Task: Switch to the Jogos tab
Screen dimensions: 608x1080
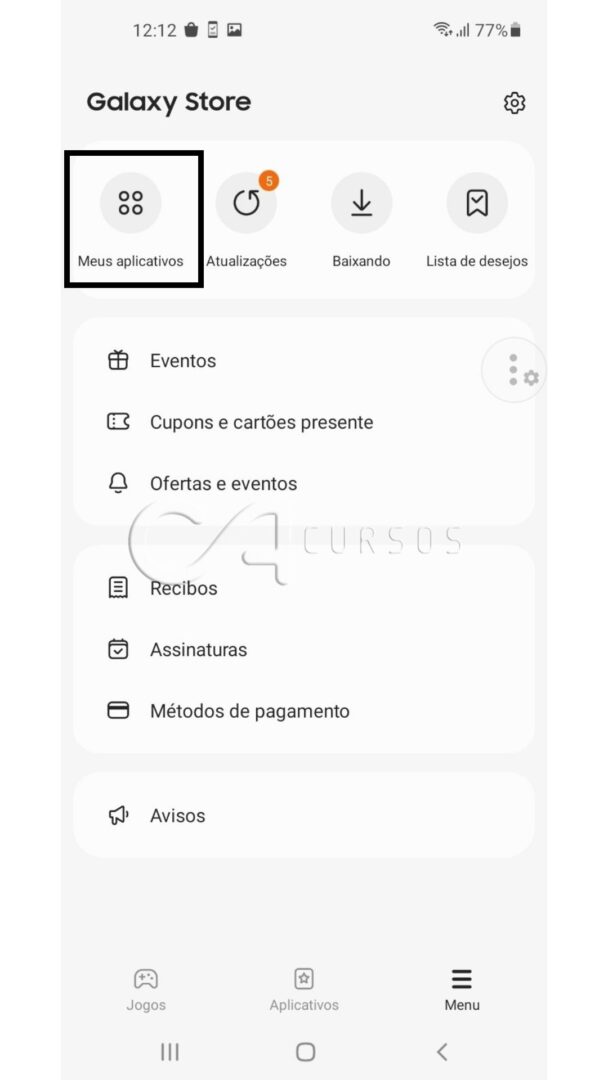Action: pyautogui.click(x=146, y=990)
